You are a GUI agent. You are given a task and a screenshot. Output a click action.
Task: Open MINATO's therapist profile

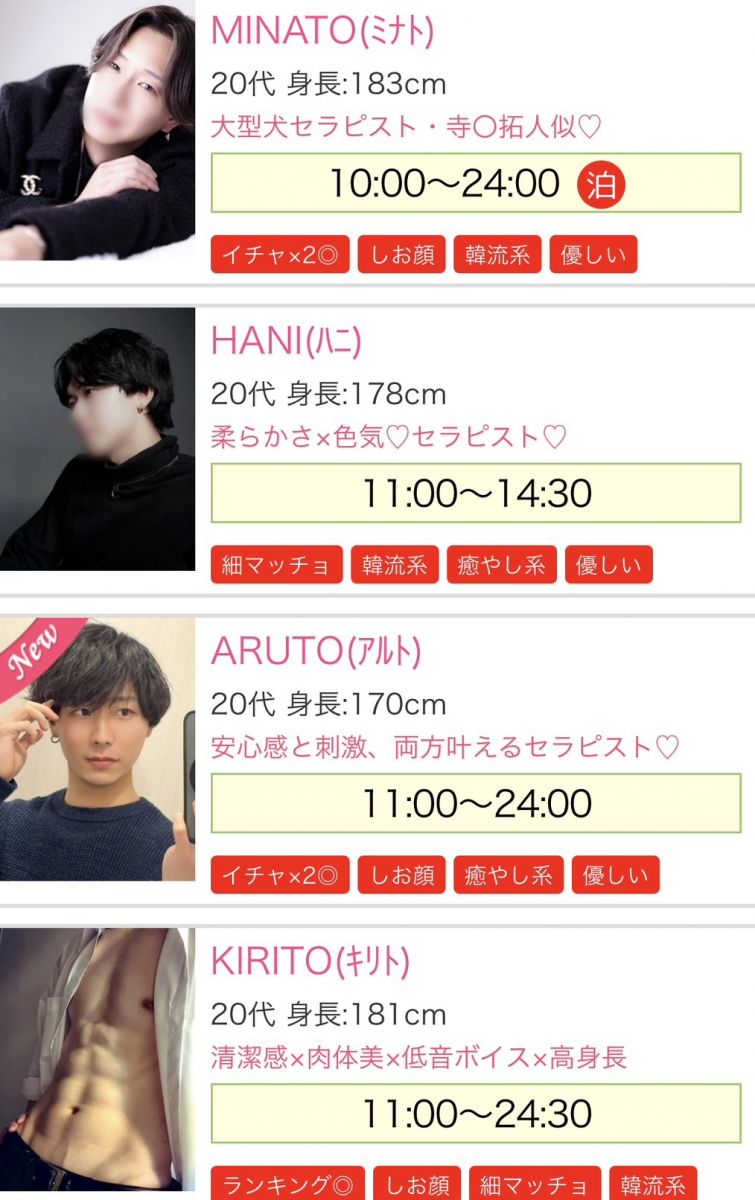click(322, 31)
